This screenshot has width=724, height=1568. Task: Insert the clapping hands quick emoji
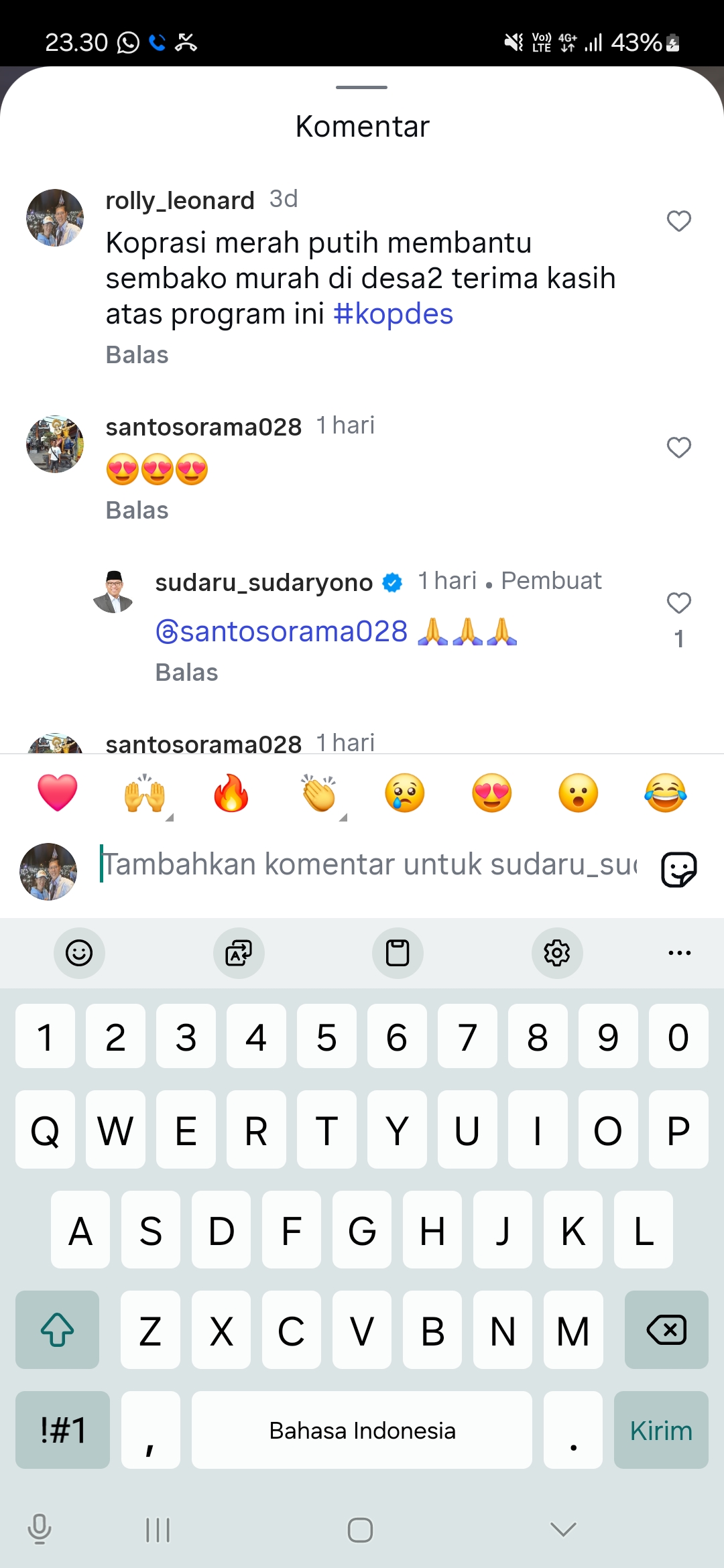pyautogui.click(x=318, y=793)
